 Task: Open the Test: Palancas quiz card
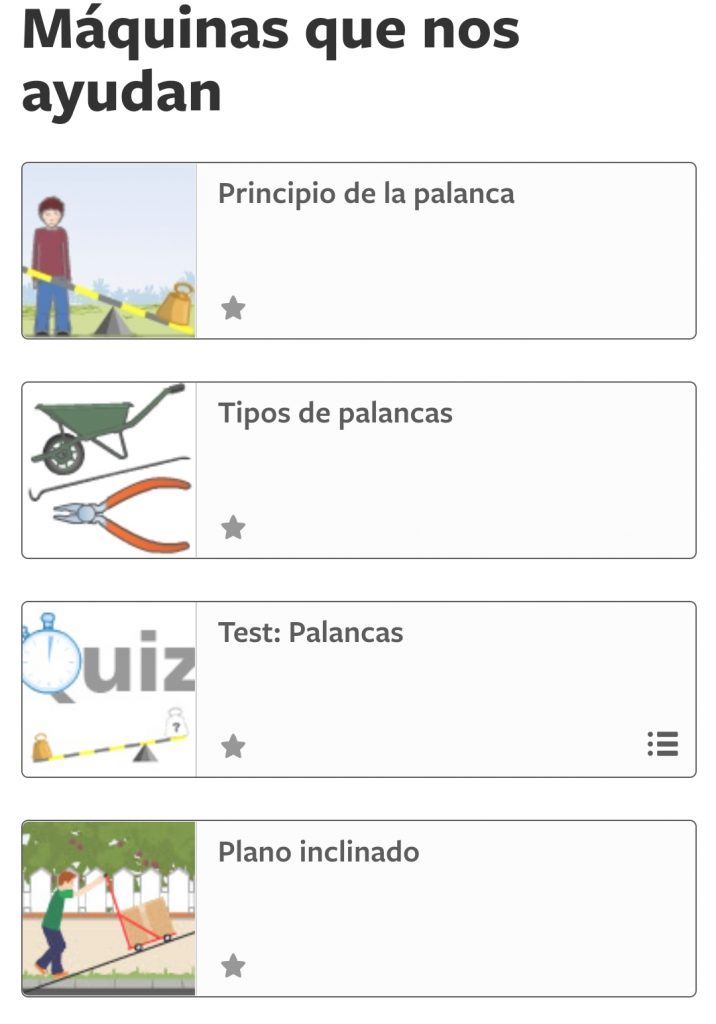(x=311, y=632)
